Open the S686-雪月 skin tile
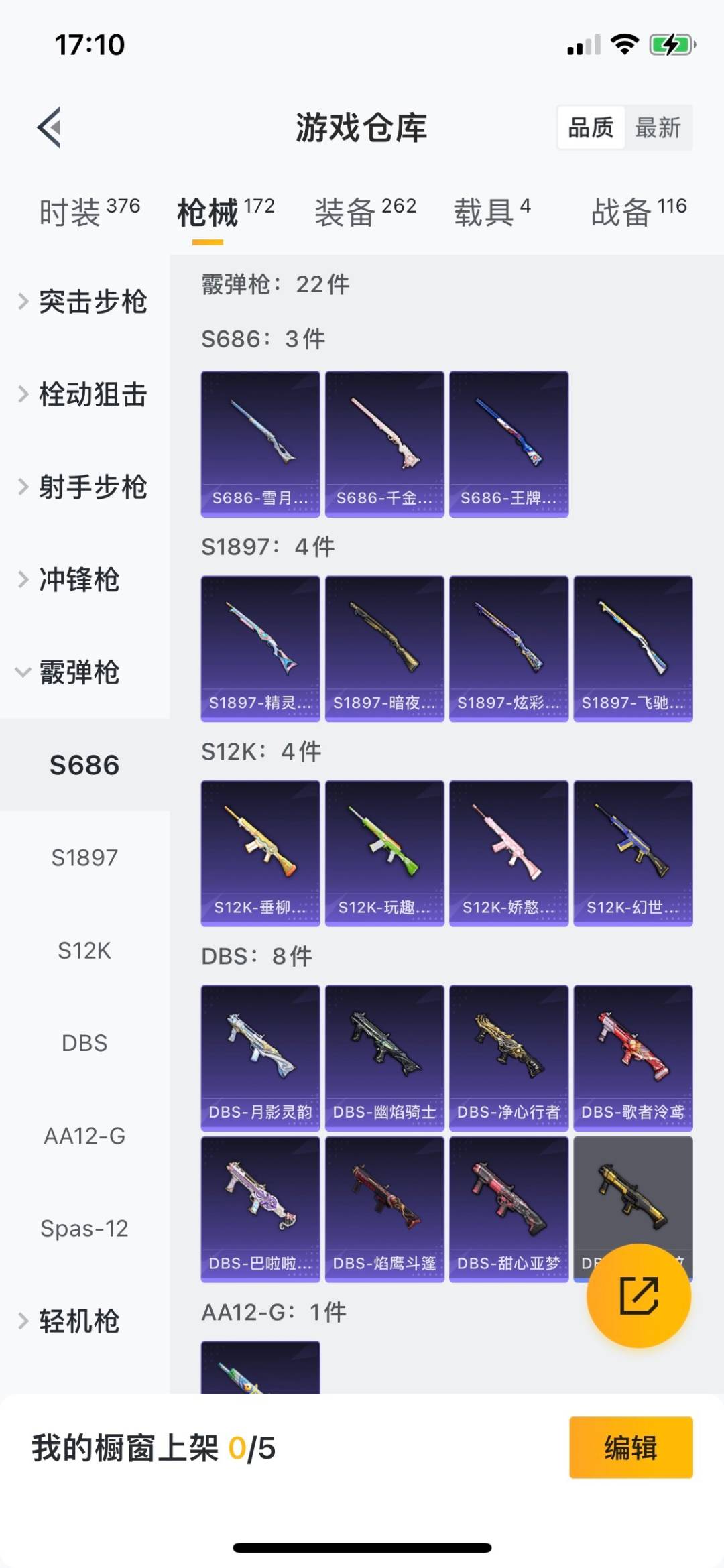 tap(260, 444)
